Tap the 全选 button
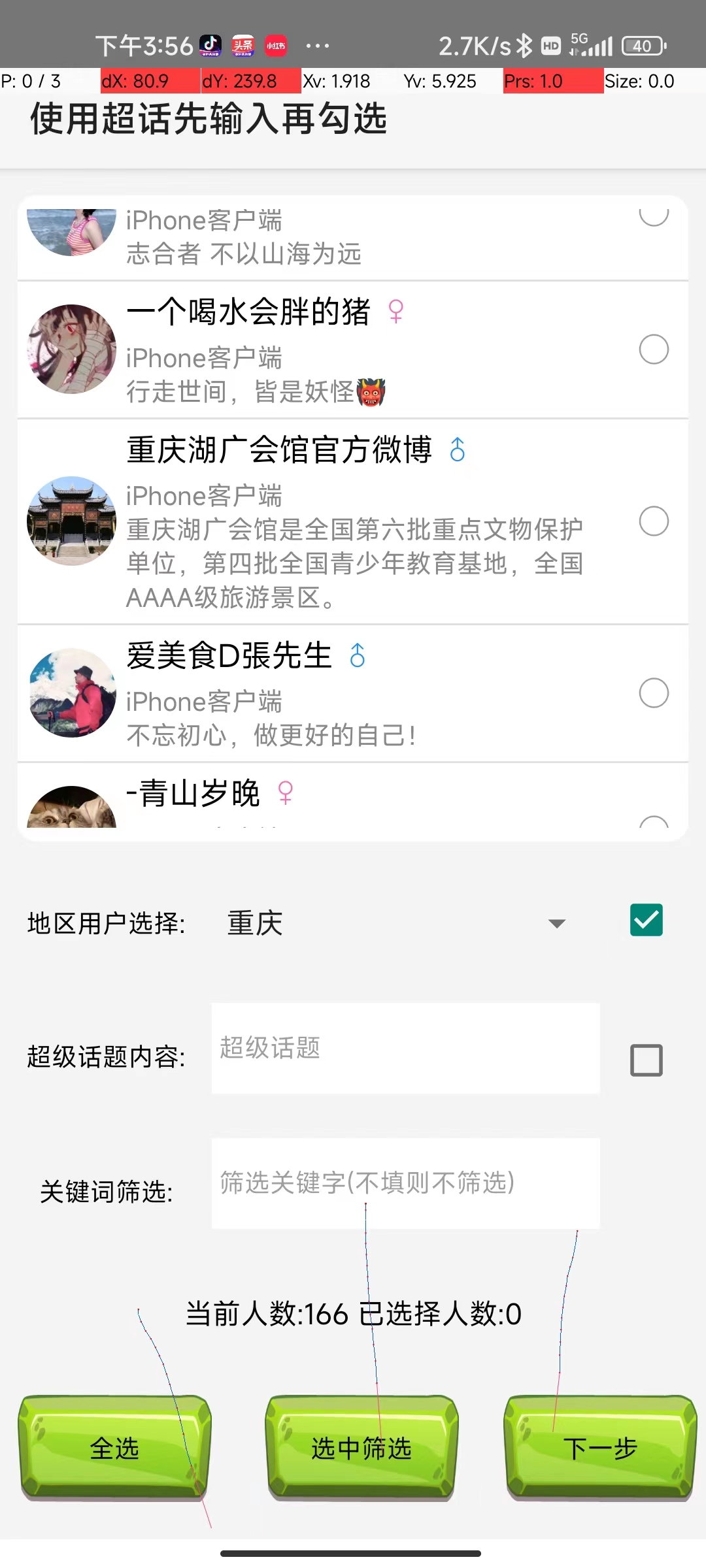Viewport: 706px width, 1568px height. tap(114, 1448)
